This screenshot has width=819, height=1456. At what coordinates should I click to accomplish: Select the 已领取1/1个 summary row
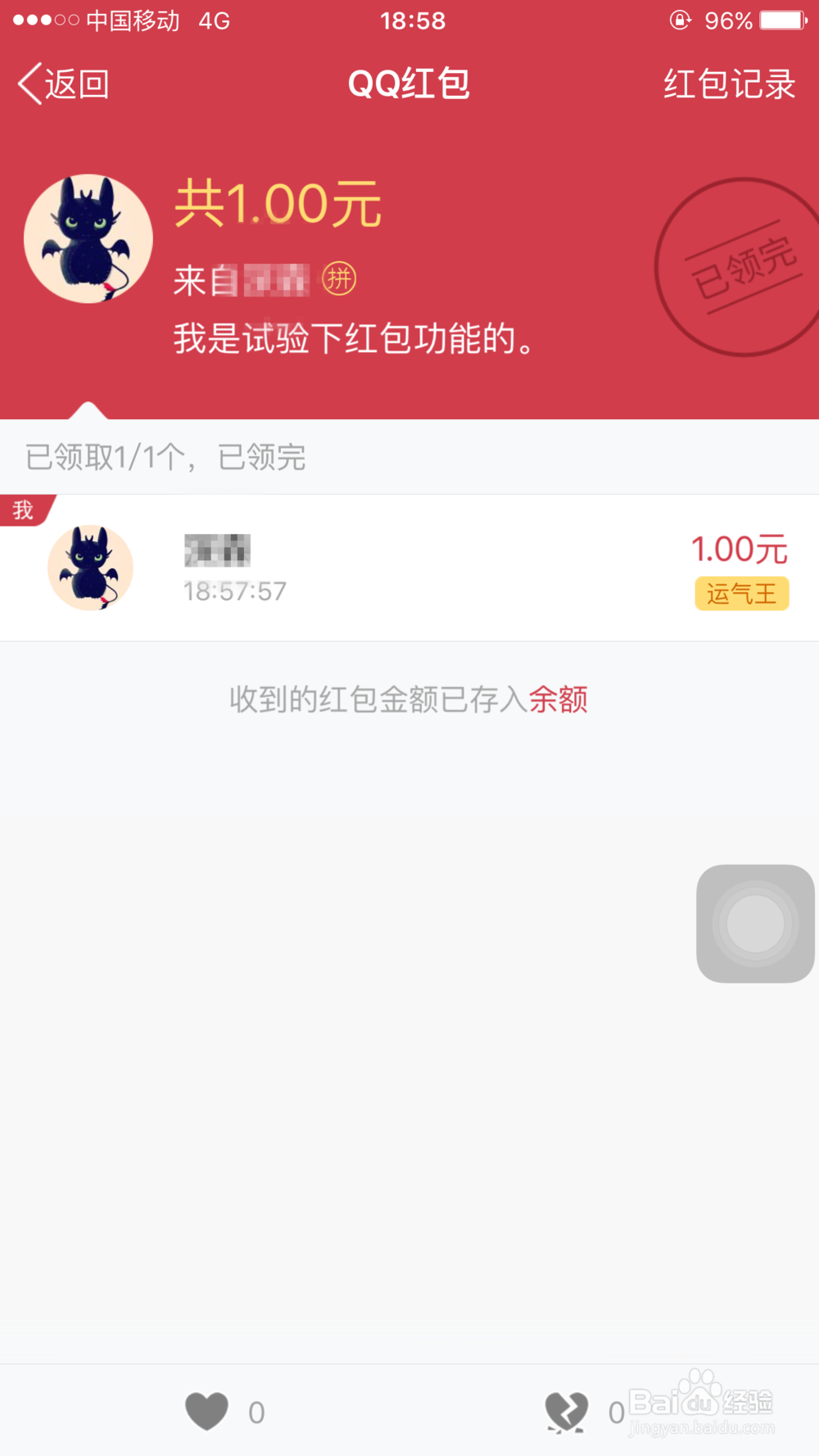[164, 459]
